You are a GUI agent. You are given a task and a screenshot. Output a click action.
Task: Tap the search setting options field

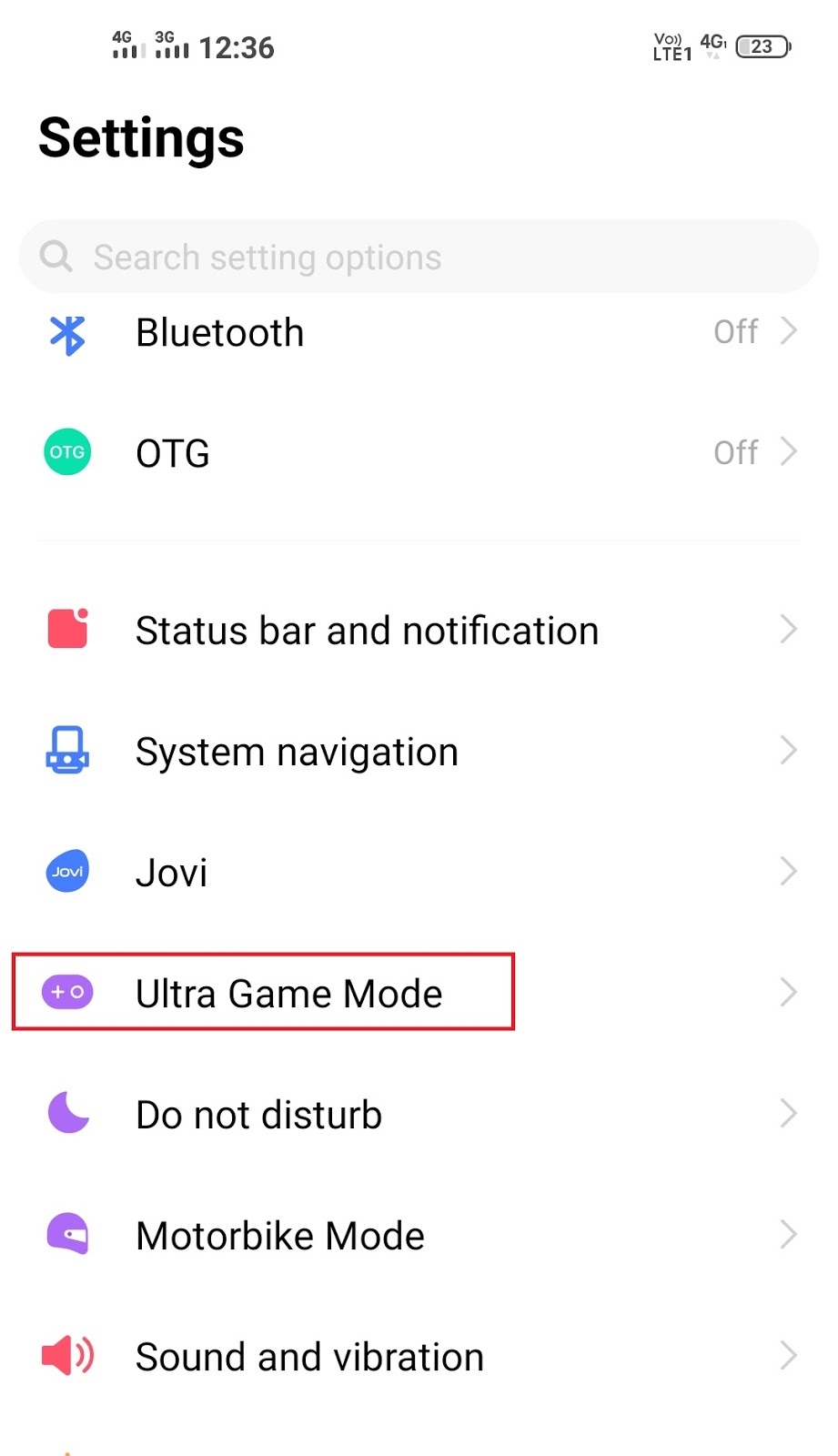(419, 256)
